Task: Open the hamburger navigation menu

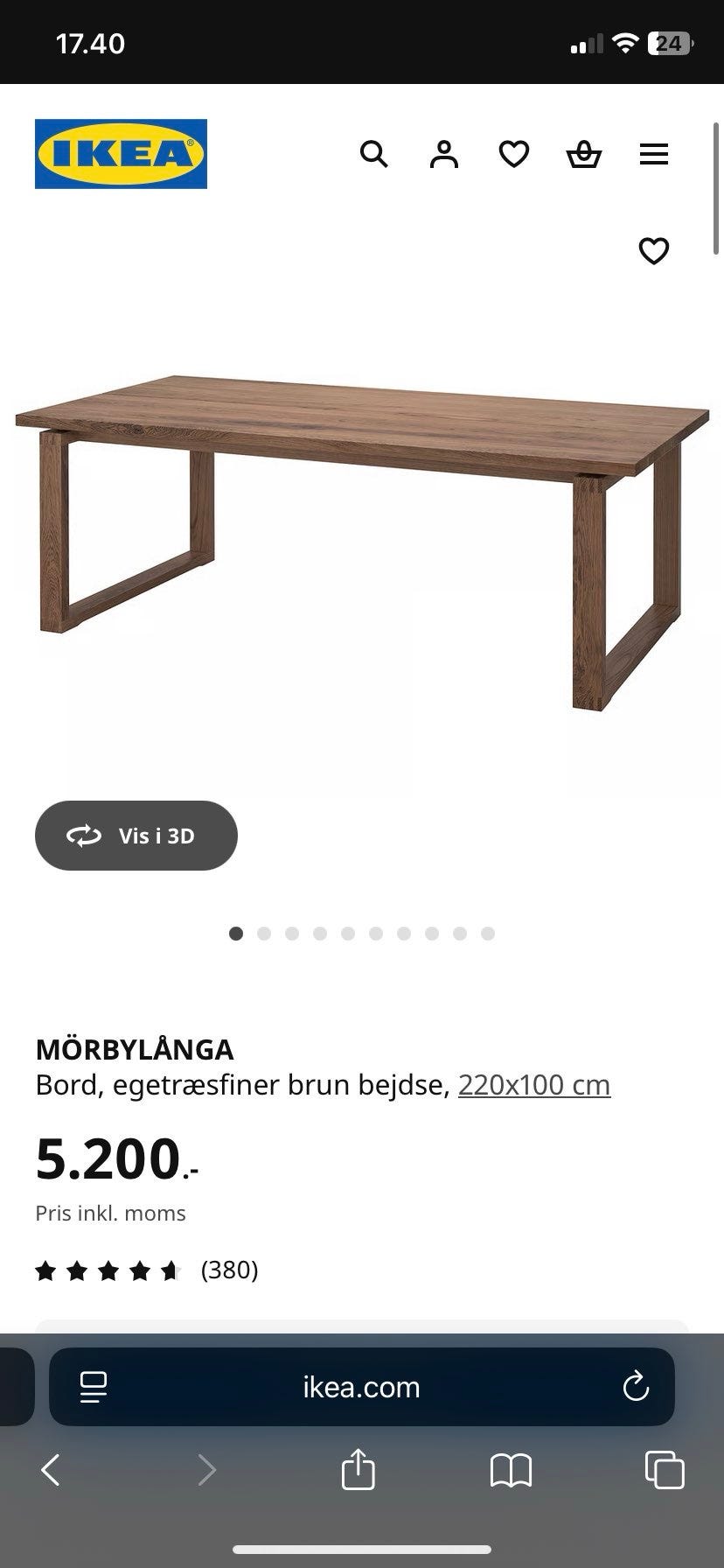Action: (x=653, y=154)
